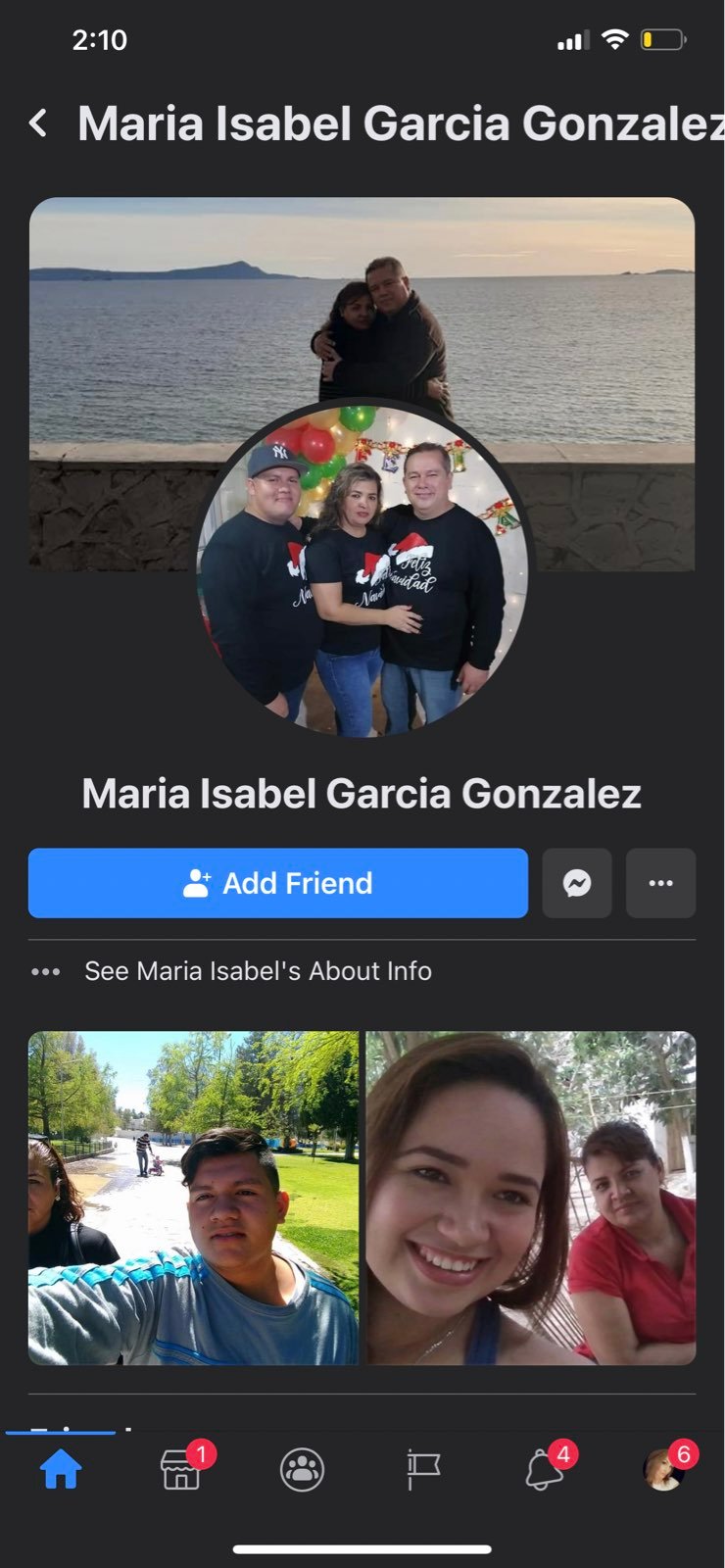Open Messenger chat with Maria Isabel
This screenshot has height=1568, width=725.
[577, 883]
